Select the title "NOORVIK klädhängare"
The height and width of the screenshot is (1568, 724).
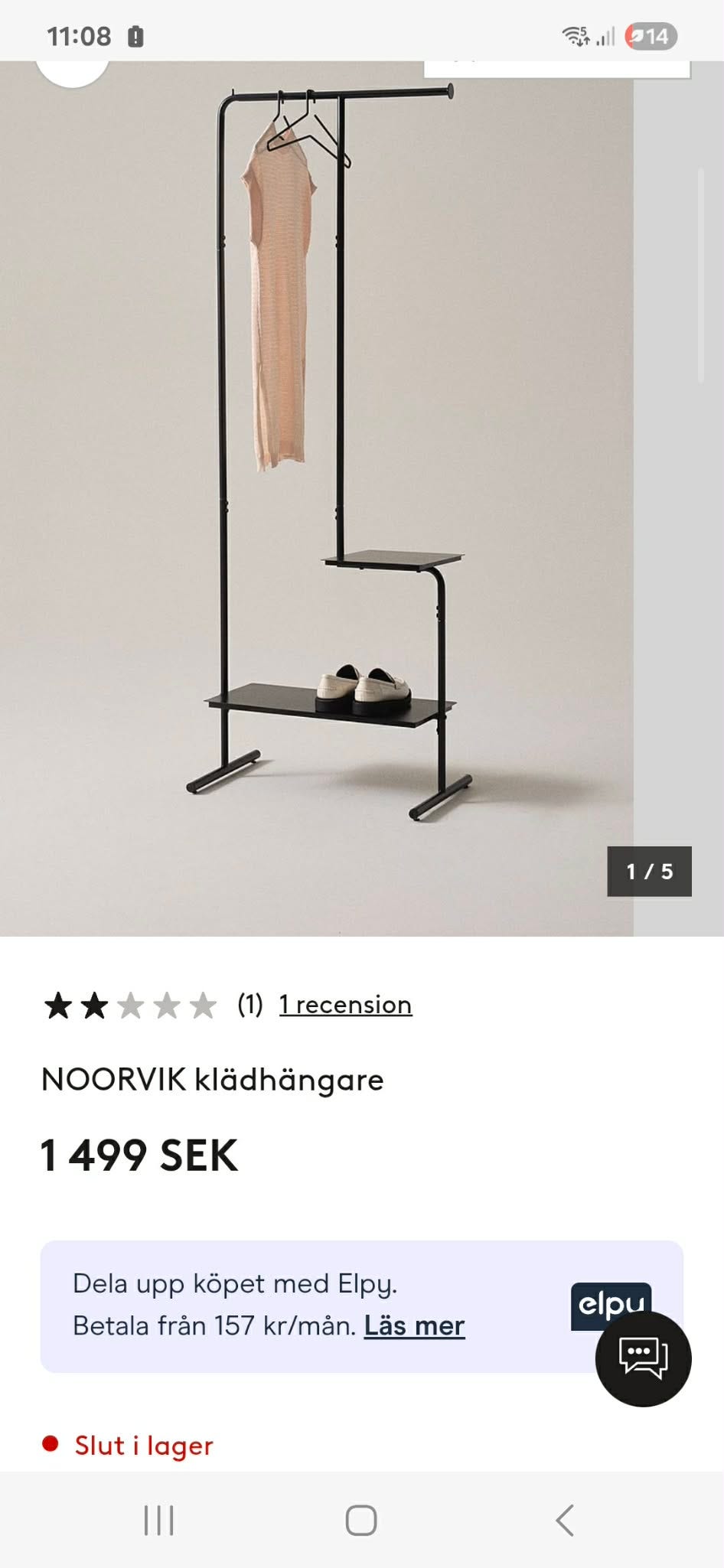(x=211, y=1080)
